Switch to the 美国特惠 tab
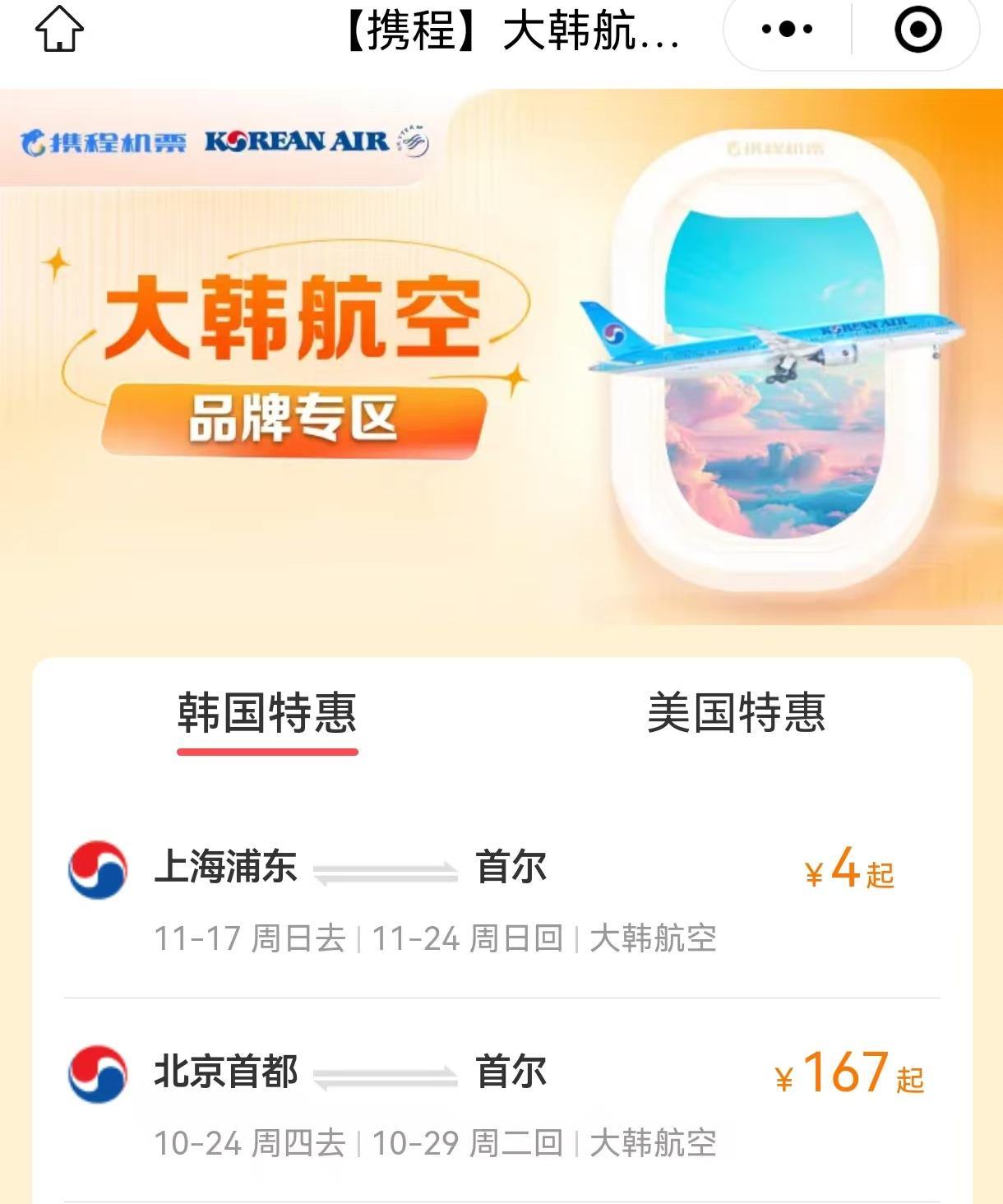 tap(736, 712)
